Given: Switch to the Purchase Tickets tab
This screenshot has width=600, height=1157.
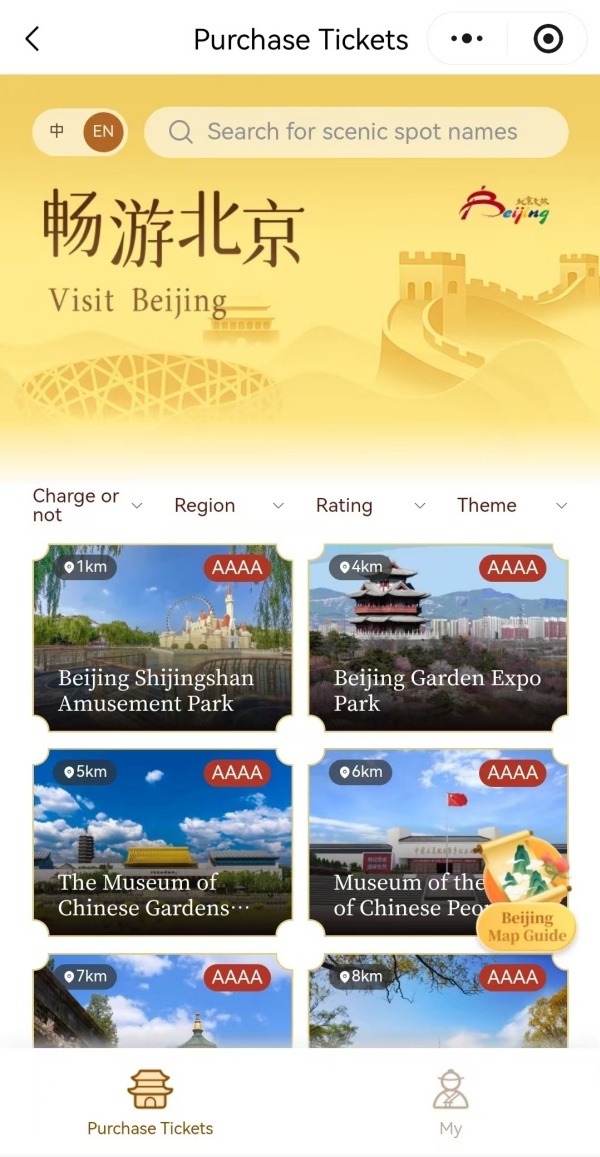Looking at the screenshot, I should 150,1103.
